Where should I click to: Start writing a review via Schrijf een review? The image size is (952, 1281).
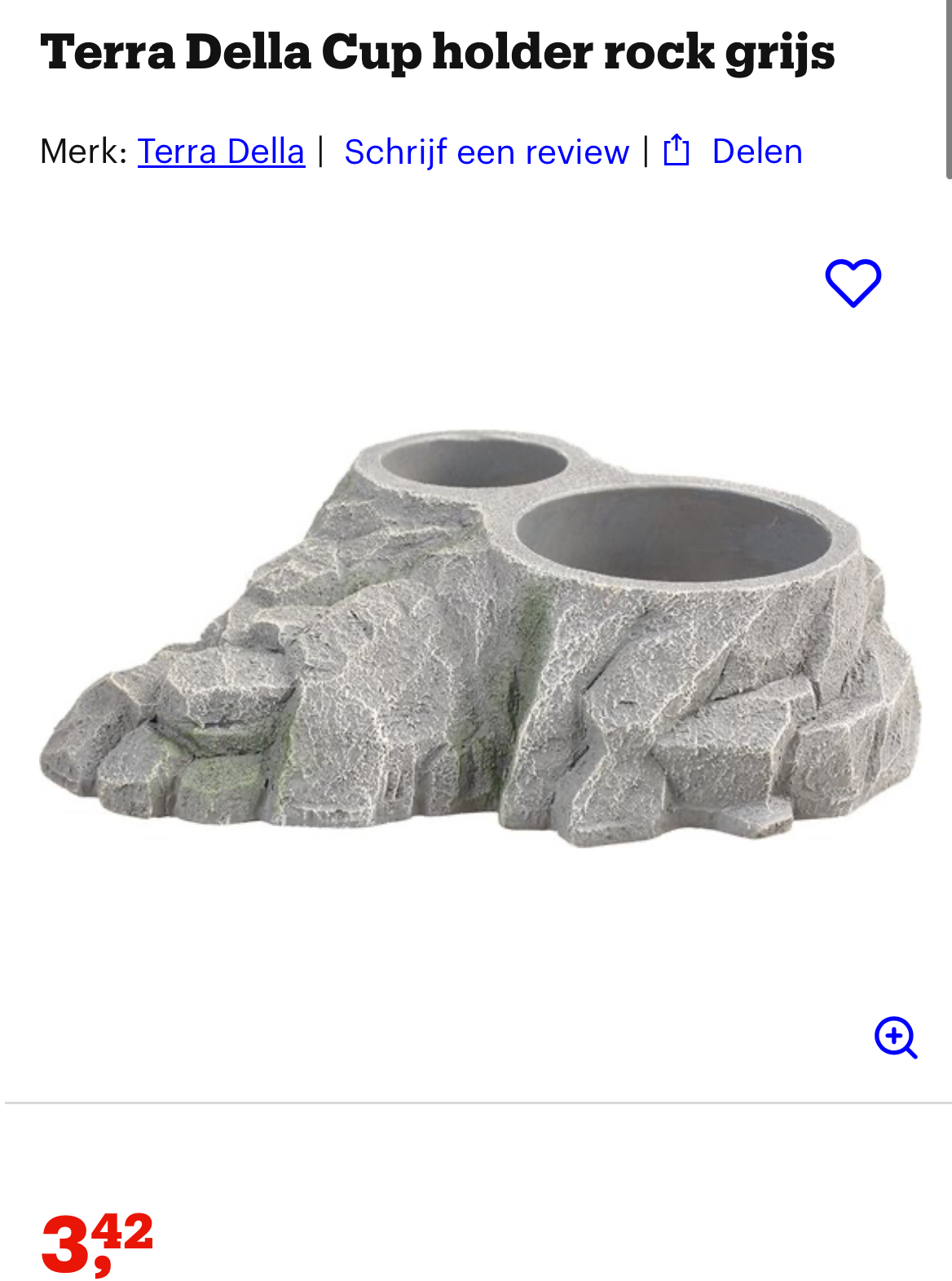486,151
